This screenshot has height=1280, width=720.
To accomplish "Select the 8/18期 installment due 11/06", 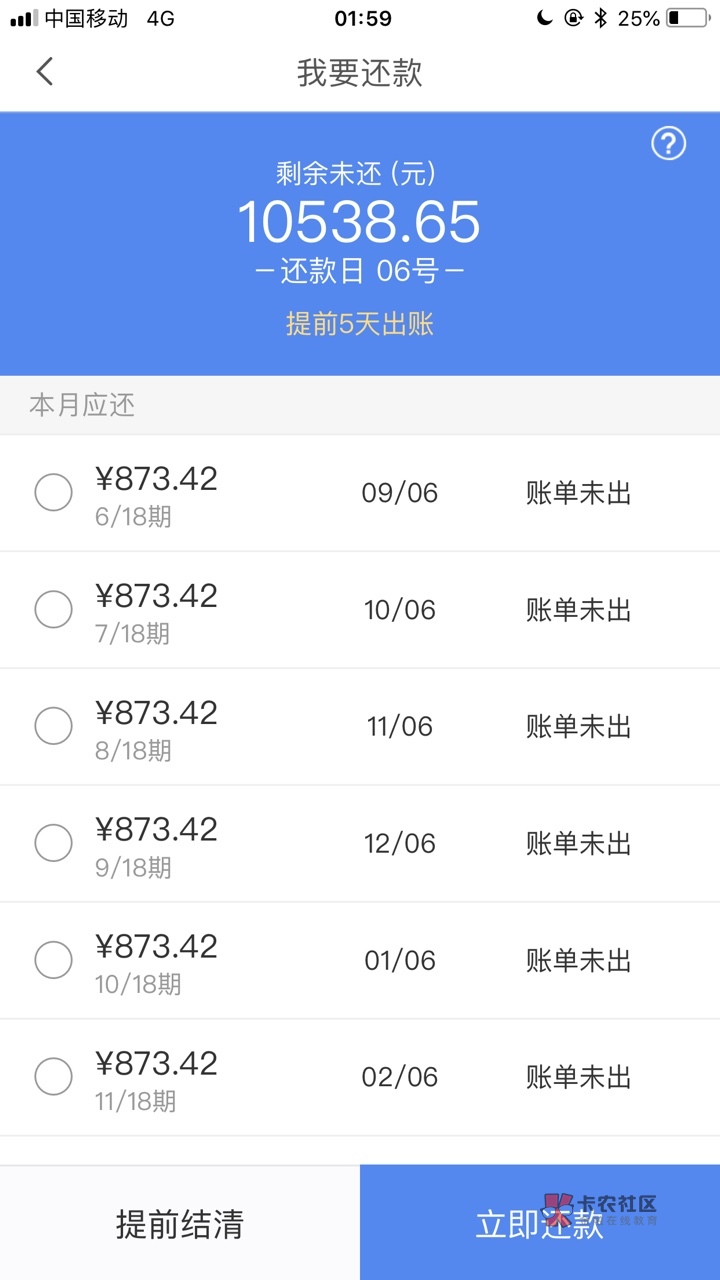I will (x=54, y=726).
